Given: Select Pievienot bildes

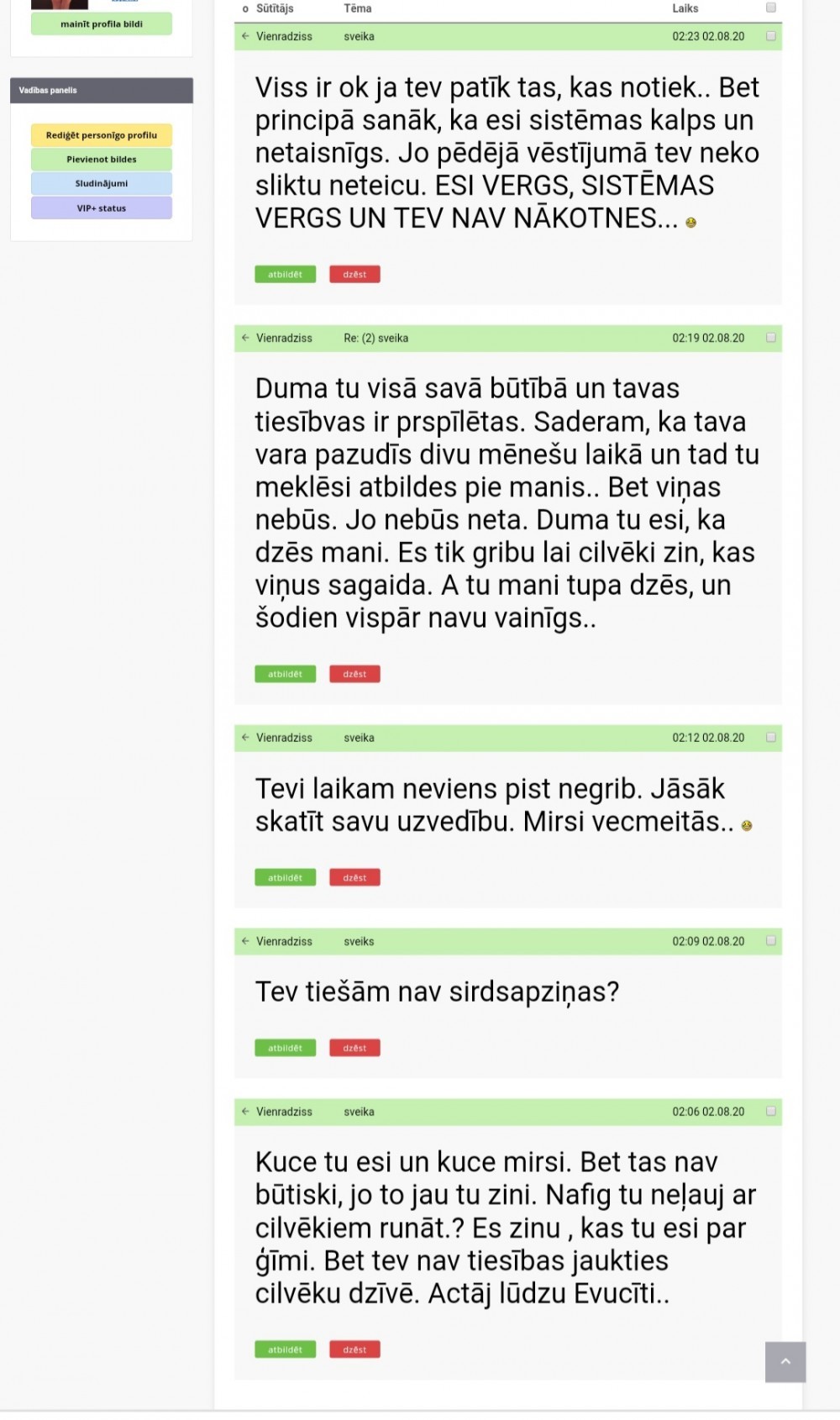Looking at the screenshot, I should (x=102, y=160).
